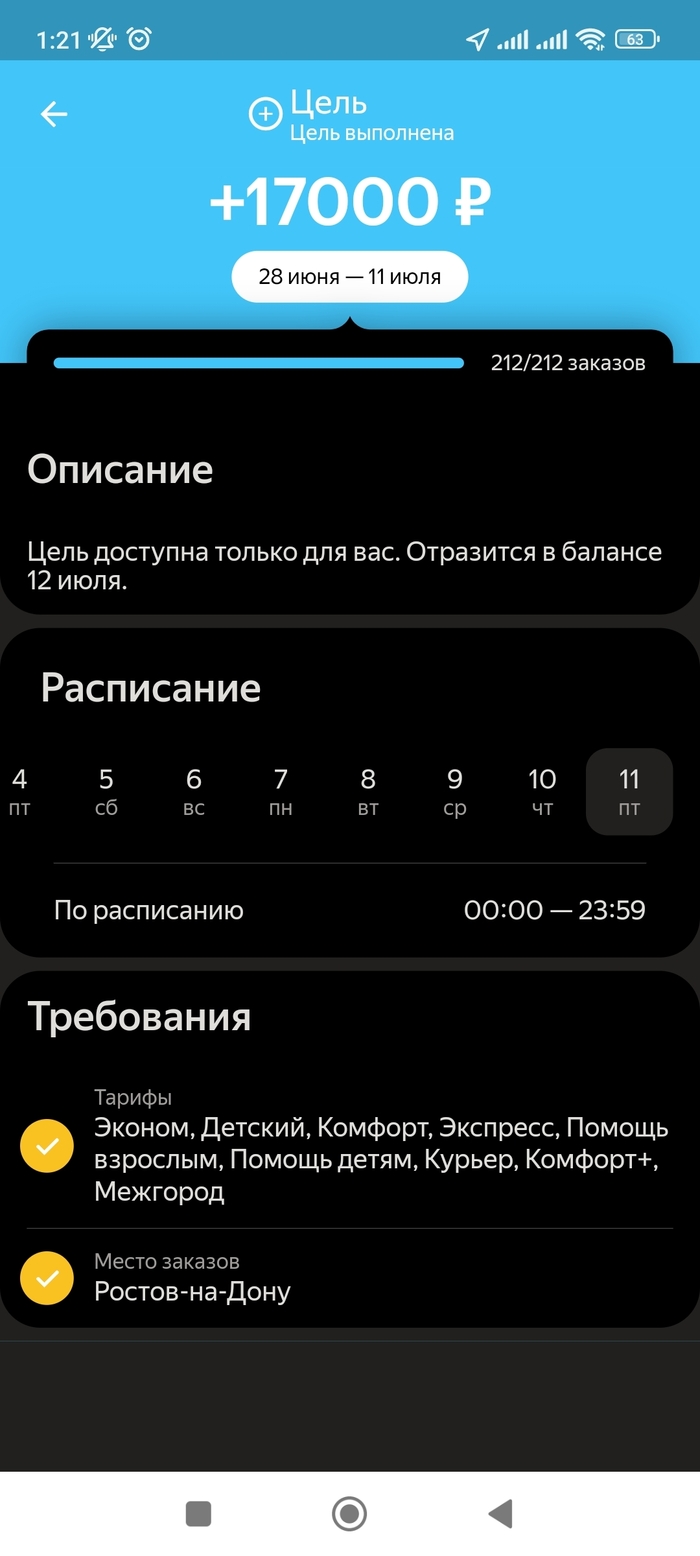This screenshot has width=700, height=1556.
Task: Select day 5 сб in schedule
Action: point(106,792)
